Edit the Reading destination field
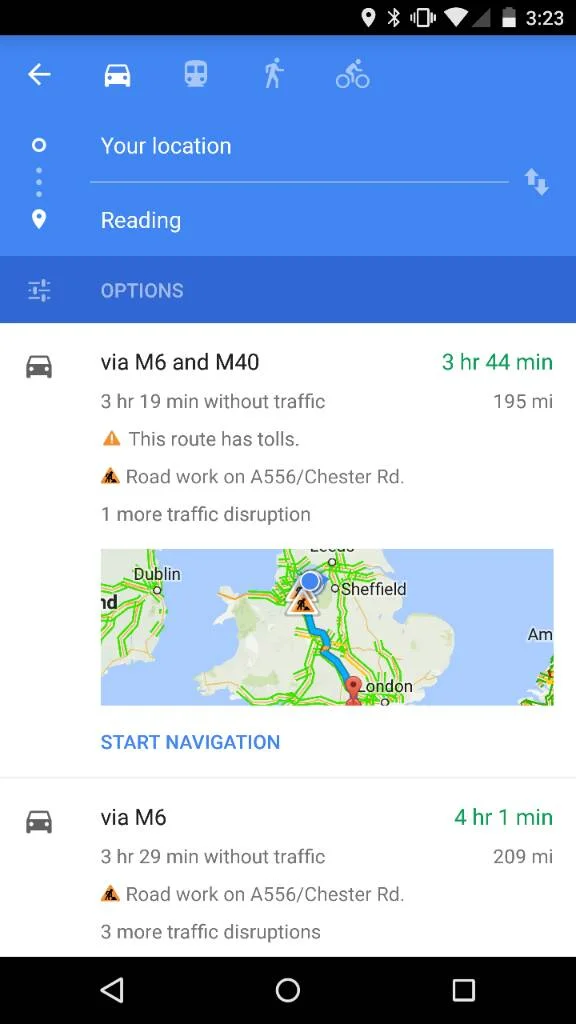Image resolution: width=576 pixels, height=1024 pixels. click(299, 220)
